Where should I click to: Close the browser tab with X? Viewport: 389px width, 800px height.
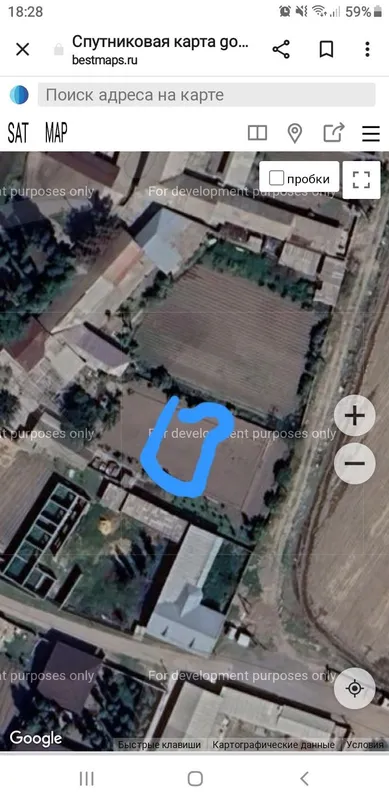click(22, 49)
